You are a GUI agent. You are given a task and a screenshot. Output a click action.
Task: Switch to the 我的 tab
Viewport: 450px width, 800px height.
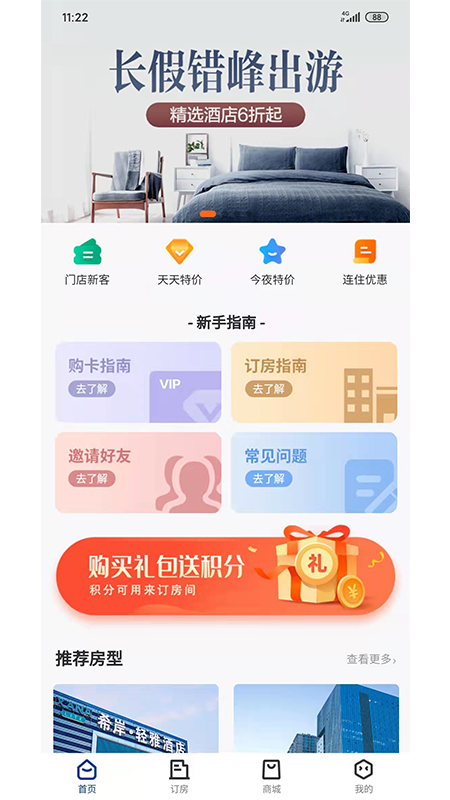click(364, 777)
